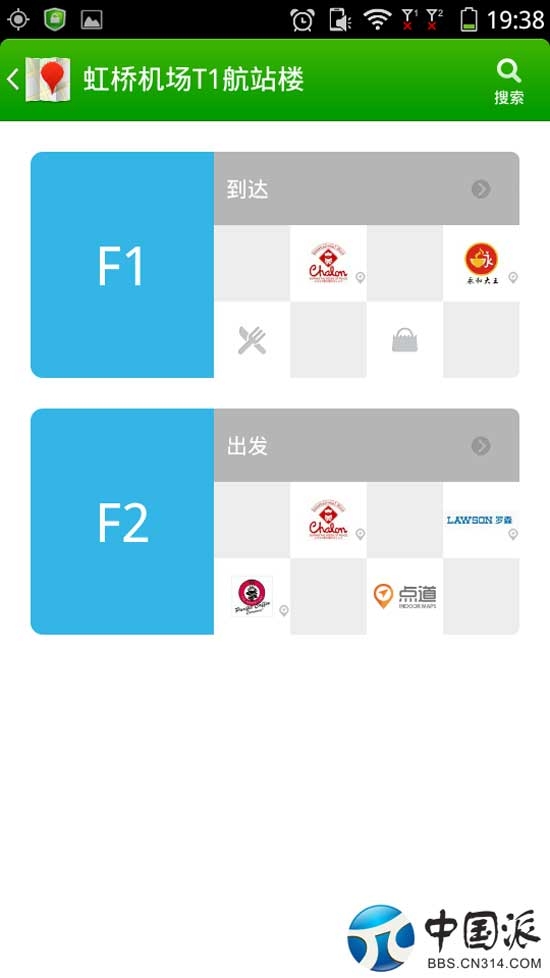Screen dimensions: 550x978
Task: Open the F2 floor card
Action: (122, 522)
